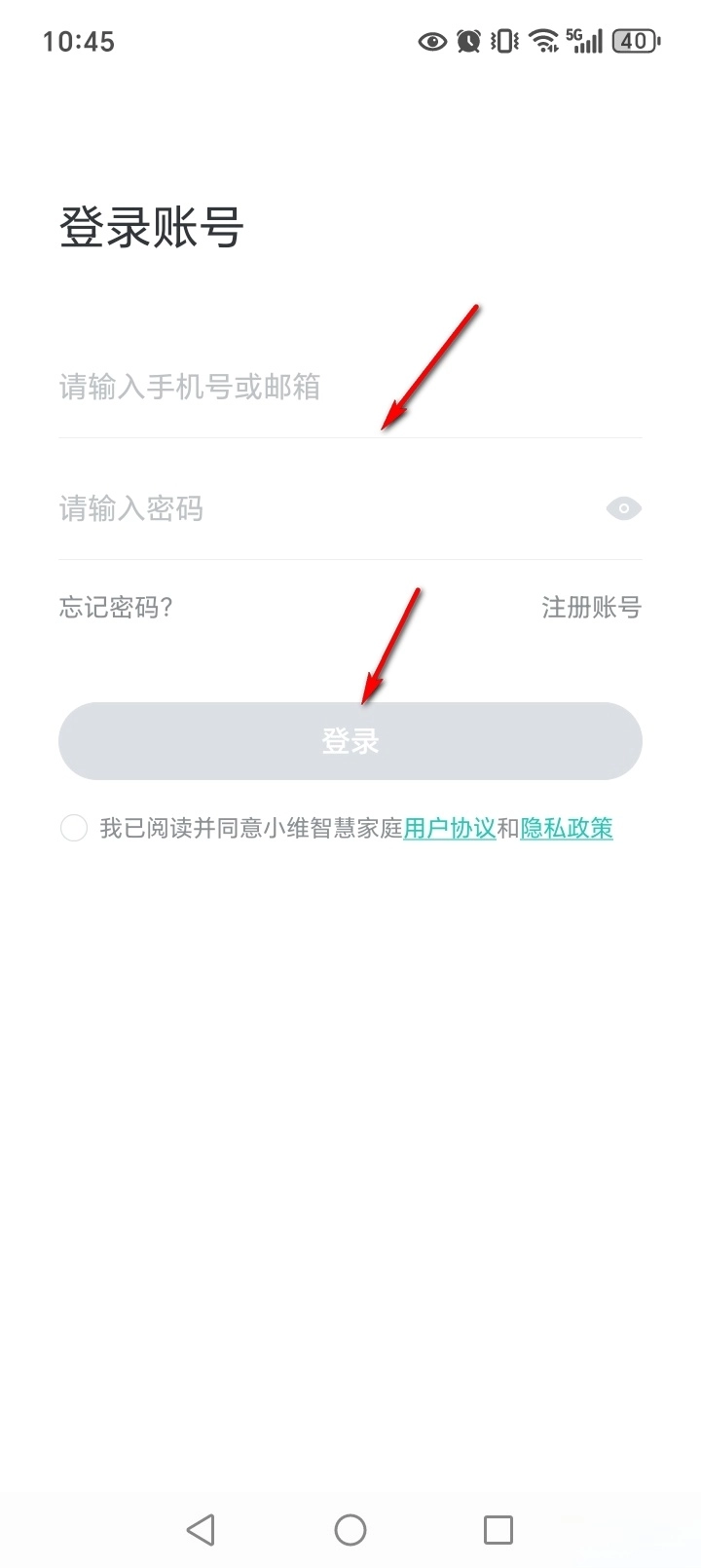This screenshot has width=701, height=1568.
Task: Open the 忘记密码 forgot password link
Action: (115, 608)
